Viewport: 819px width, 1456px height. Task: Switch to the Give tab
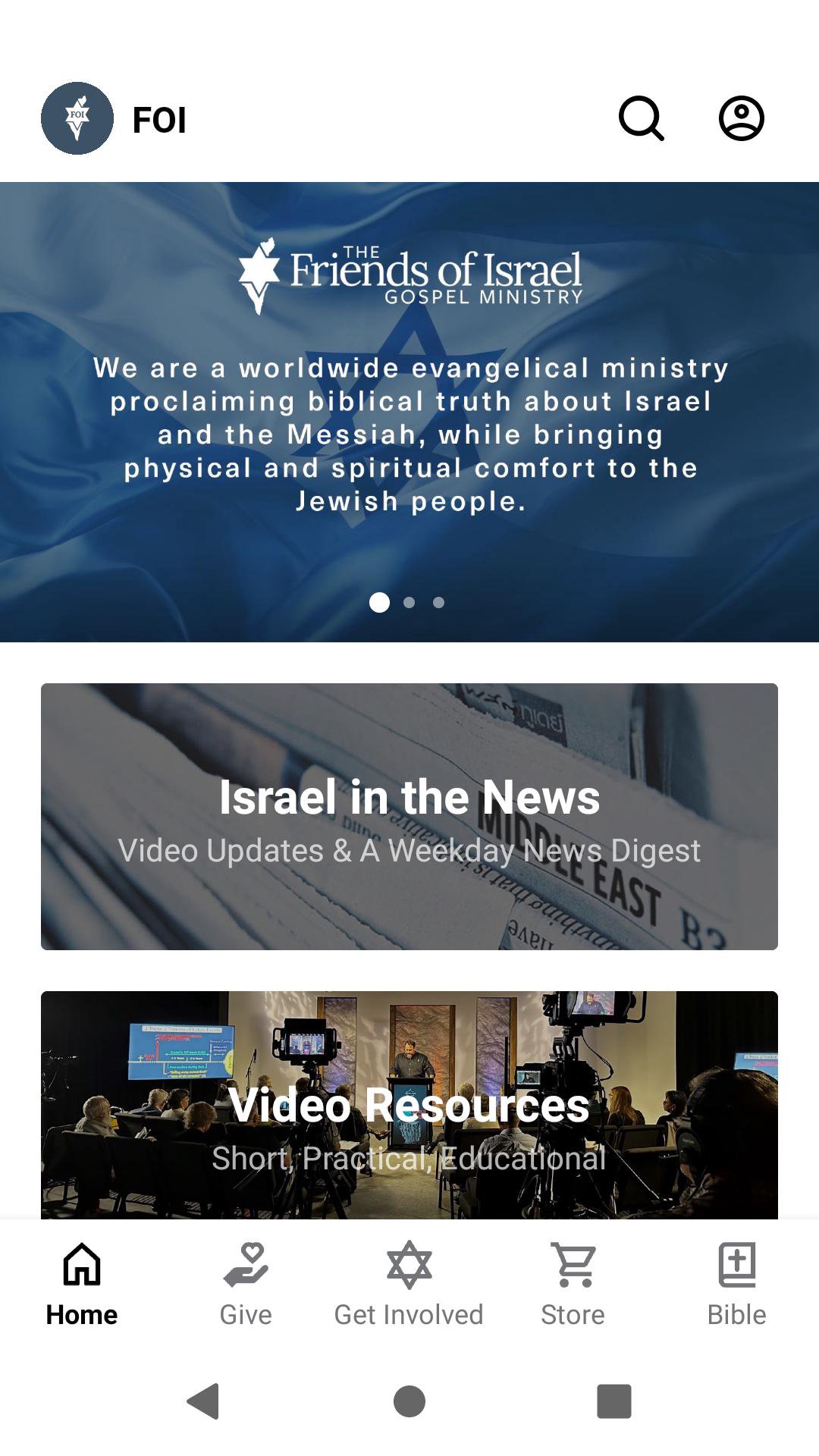point(246,1282)
